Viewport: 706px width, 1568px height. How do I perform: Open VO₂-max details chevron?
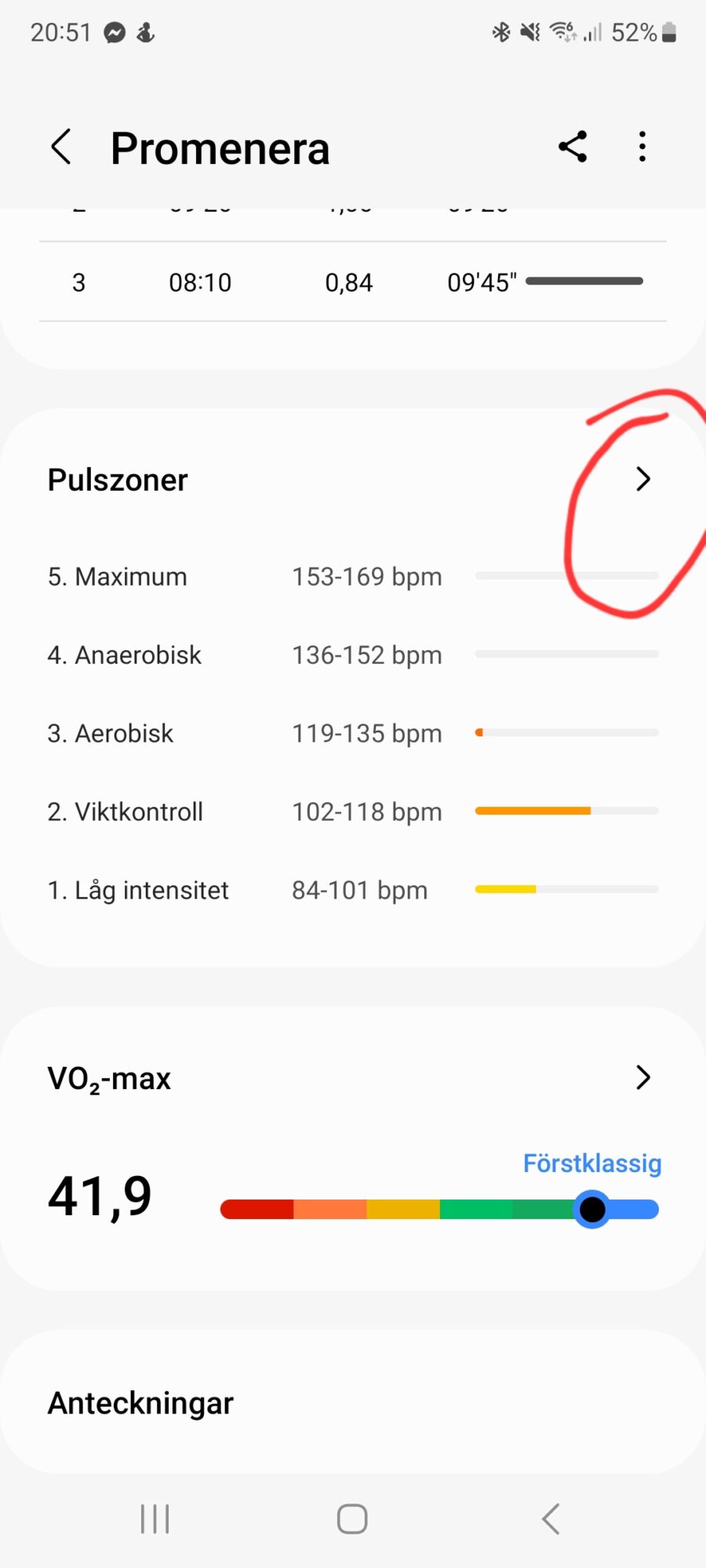642,1077
